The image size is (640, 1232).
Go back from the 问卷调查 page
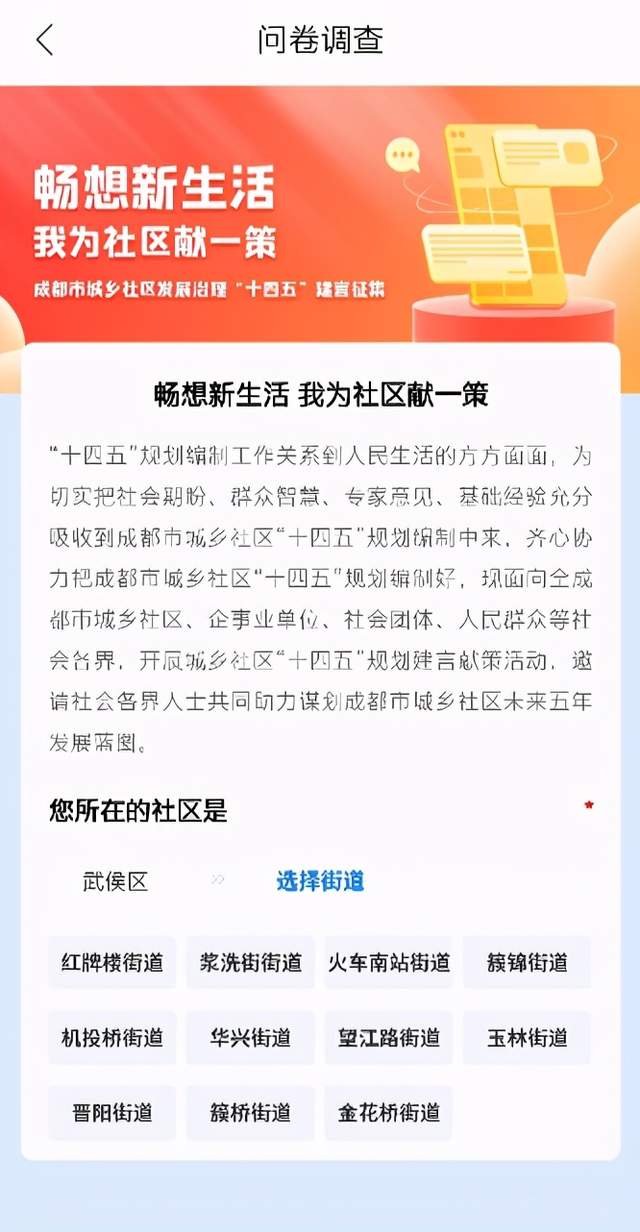tap(44, 40)
